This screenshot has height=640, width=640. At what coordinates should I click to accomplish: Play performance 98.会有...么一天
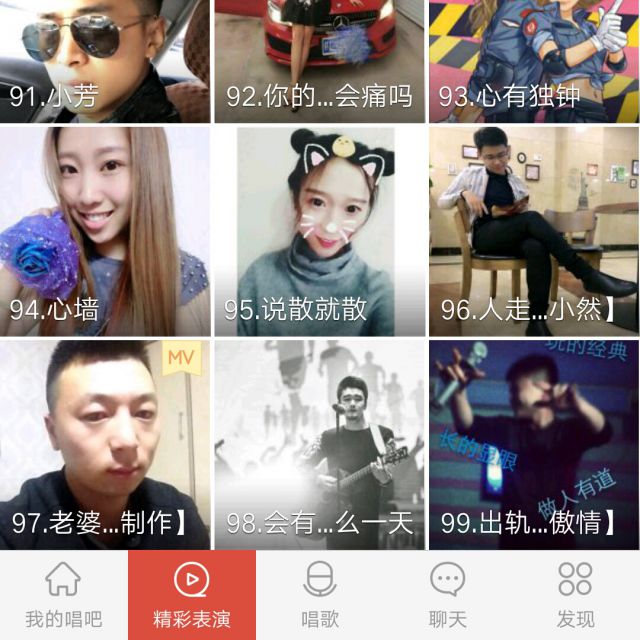pyautogui.click(x=319, y=444)
